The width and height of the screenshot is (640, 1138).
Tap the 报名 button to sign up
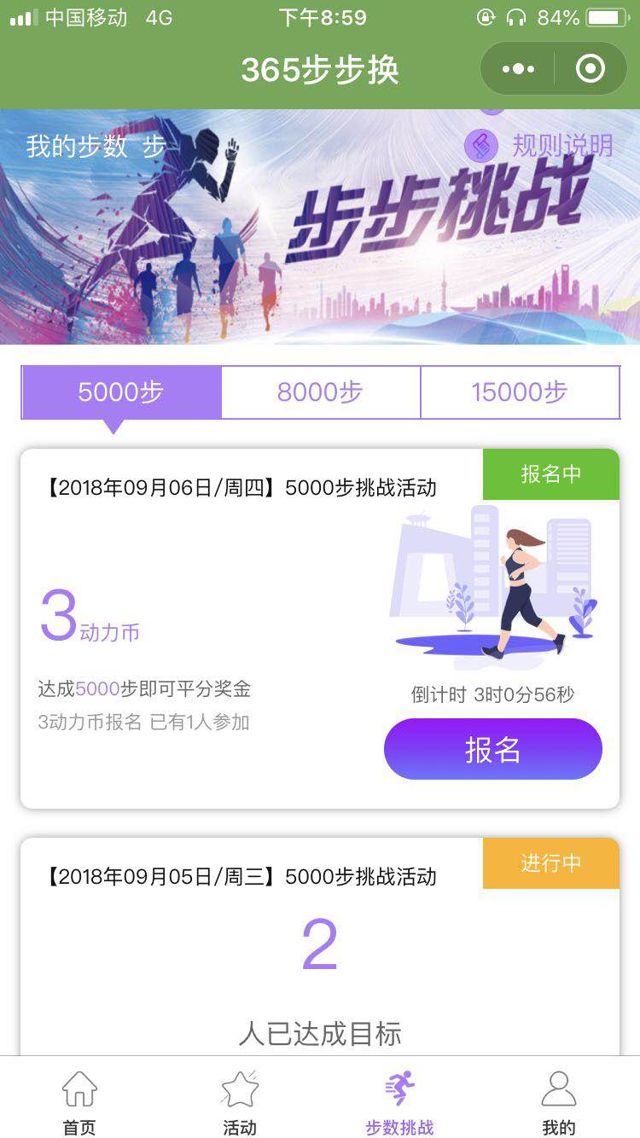click(493, 749)
